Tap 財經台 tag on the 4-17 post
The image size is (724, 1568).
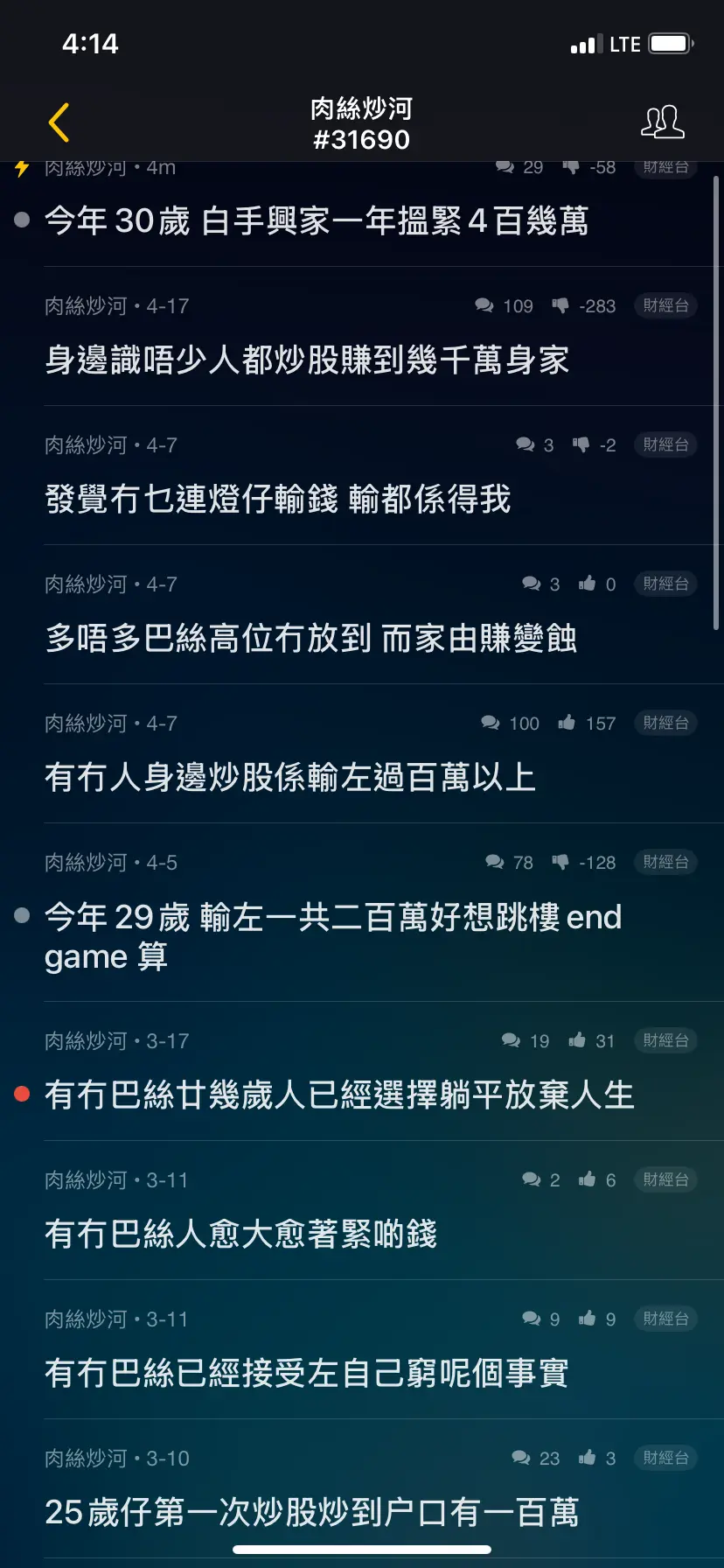pos(665,305)
